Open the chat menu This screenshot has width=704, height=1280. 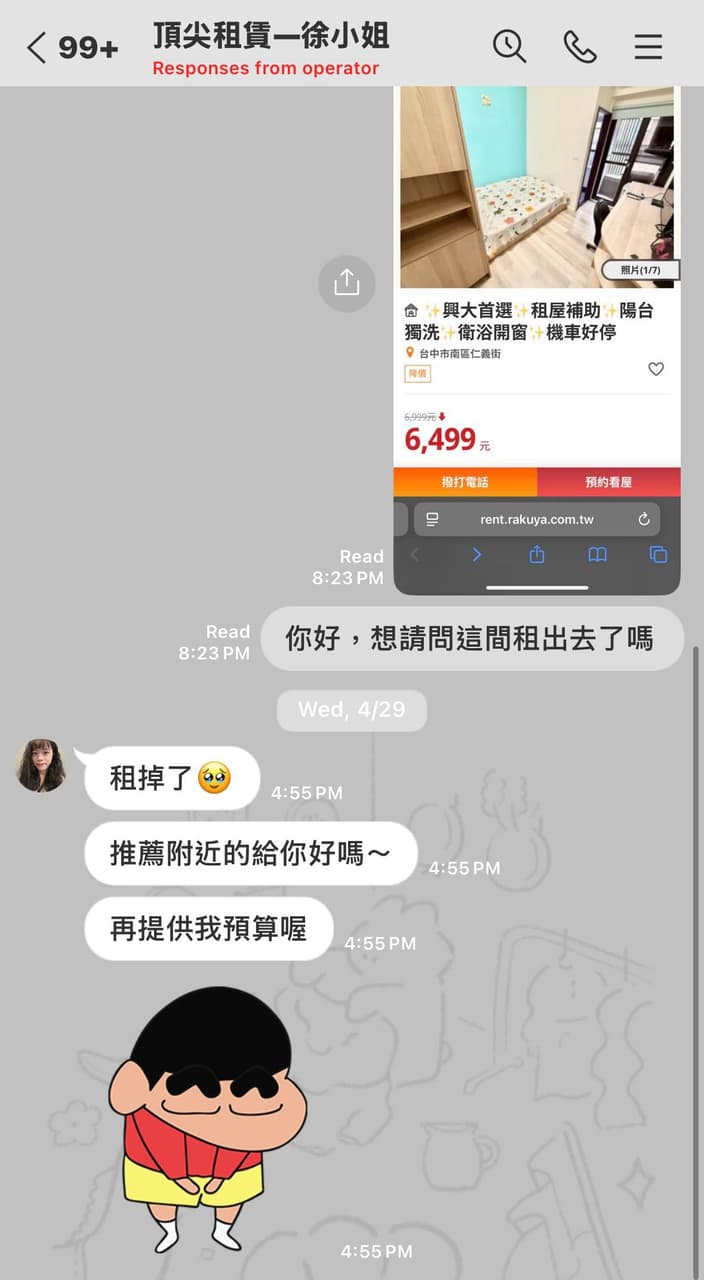pos(648,46)
